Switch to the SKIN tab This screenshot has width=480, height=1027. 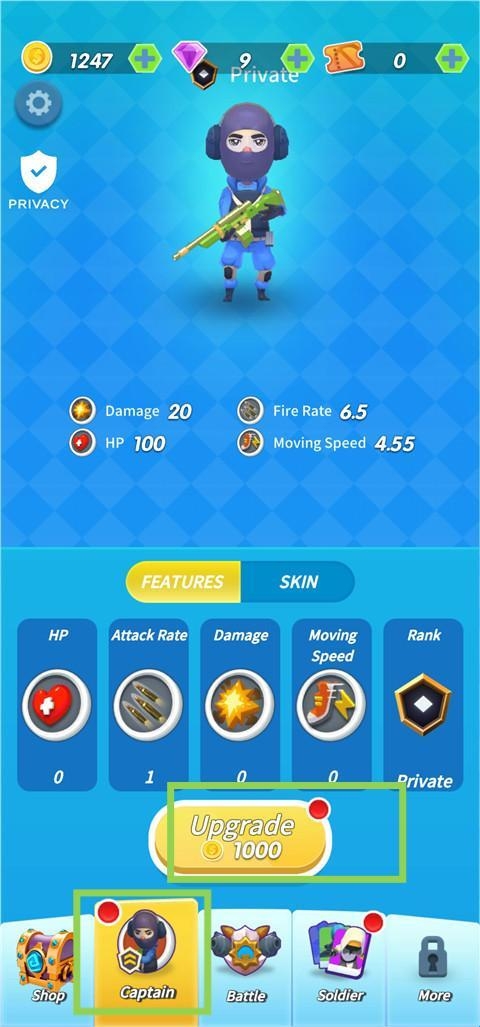pos(298,582)
